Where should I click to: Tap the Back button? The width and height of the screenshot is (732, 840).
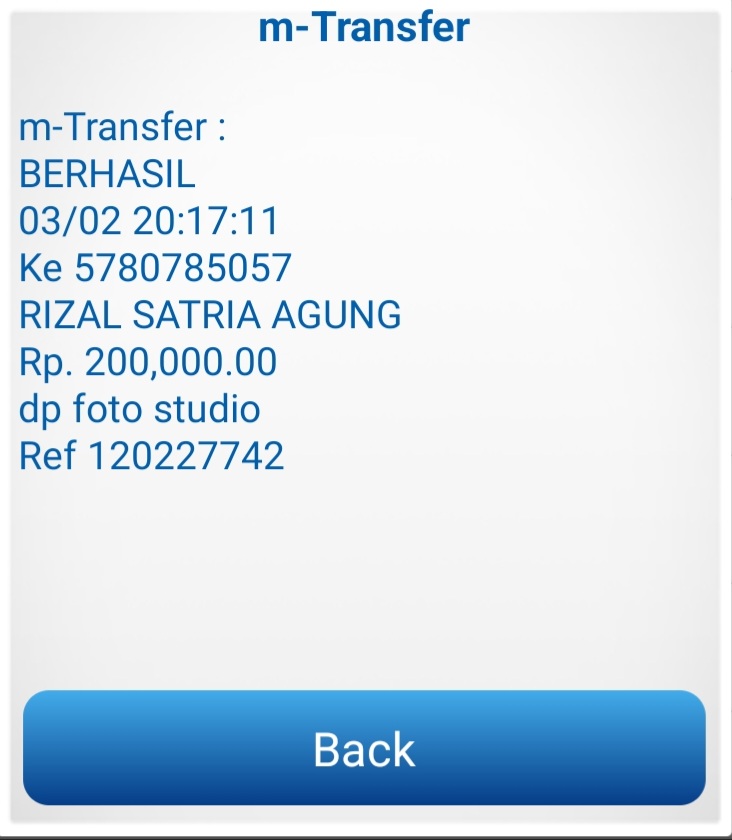(364, 748)
